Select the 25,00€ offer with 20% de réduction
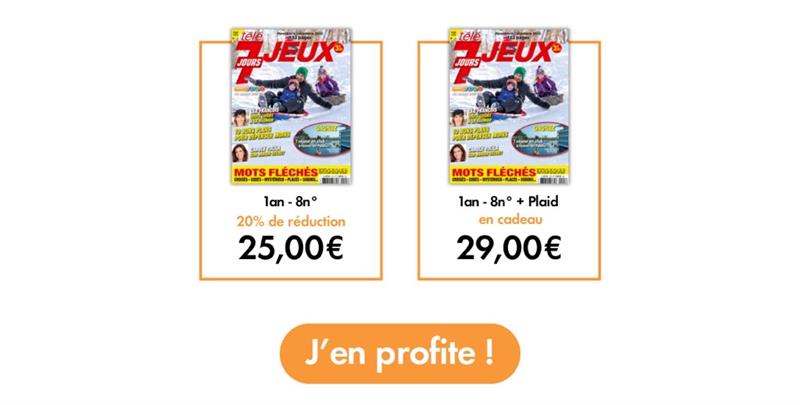The image size is (800, 405). (291, 160)
